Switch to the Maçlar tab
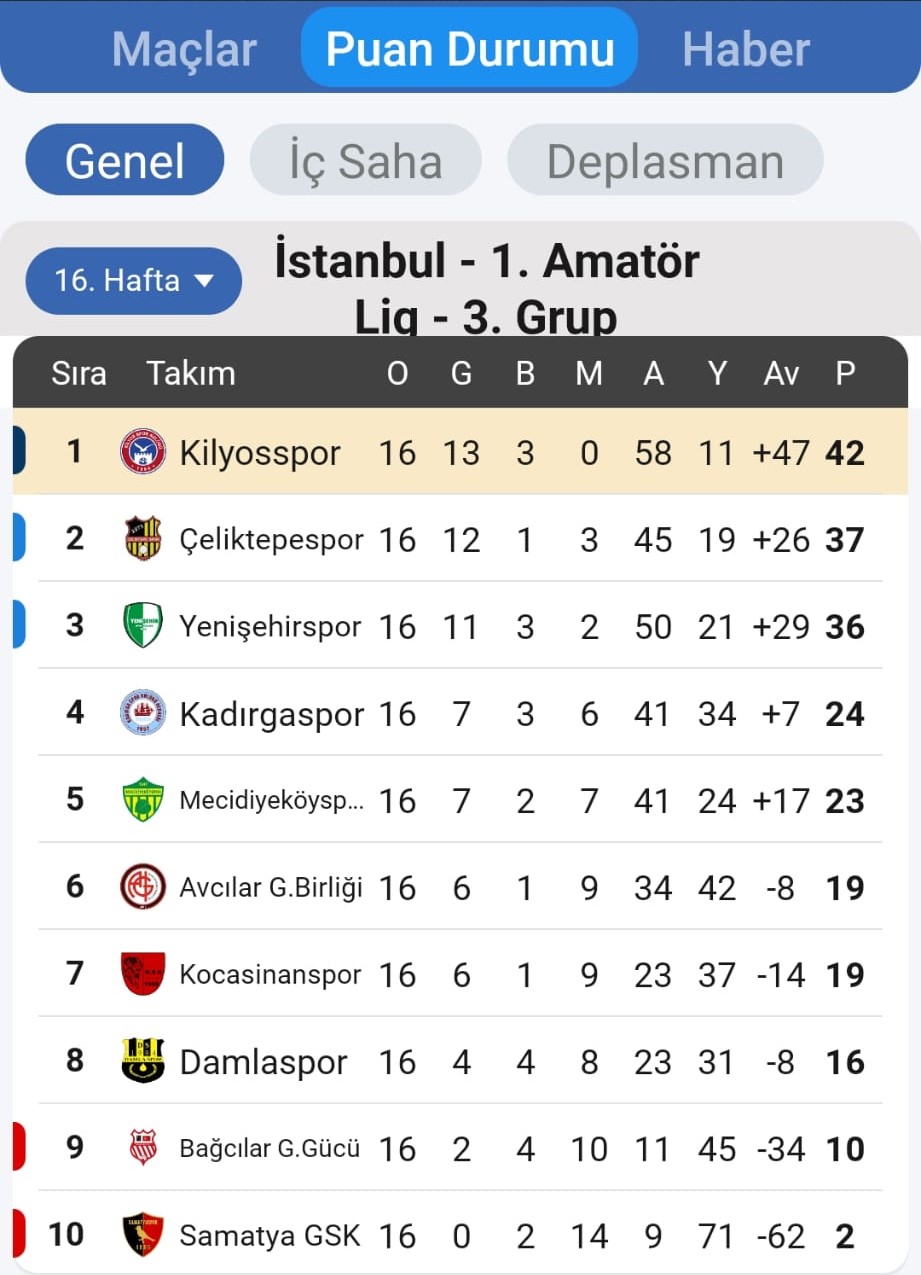 pyautogui.click(x=184, y=50)
